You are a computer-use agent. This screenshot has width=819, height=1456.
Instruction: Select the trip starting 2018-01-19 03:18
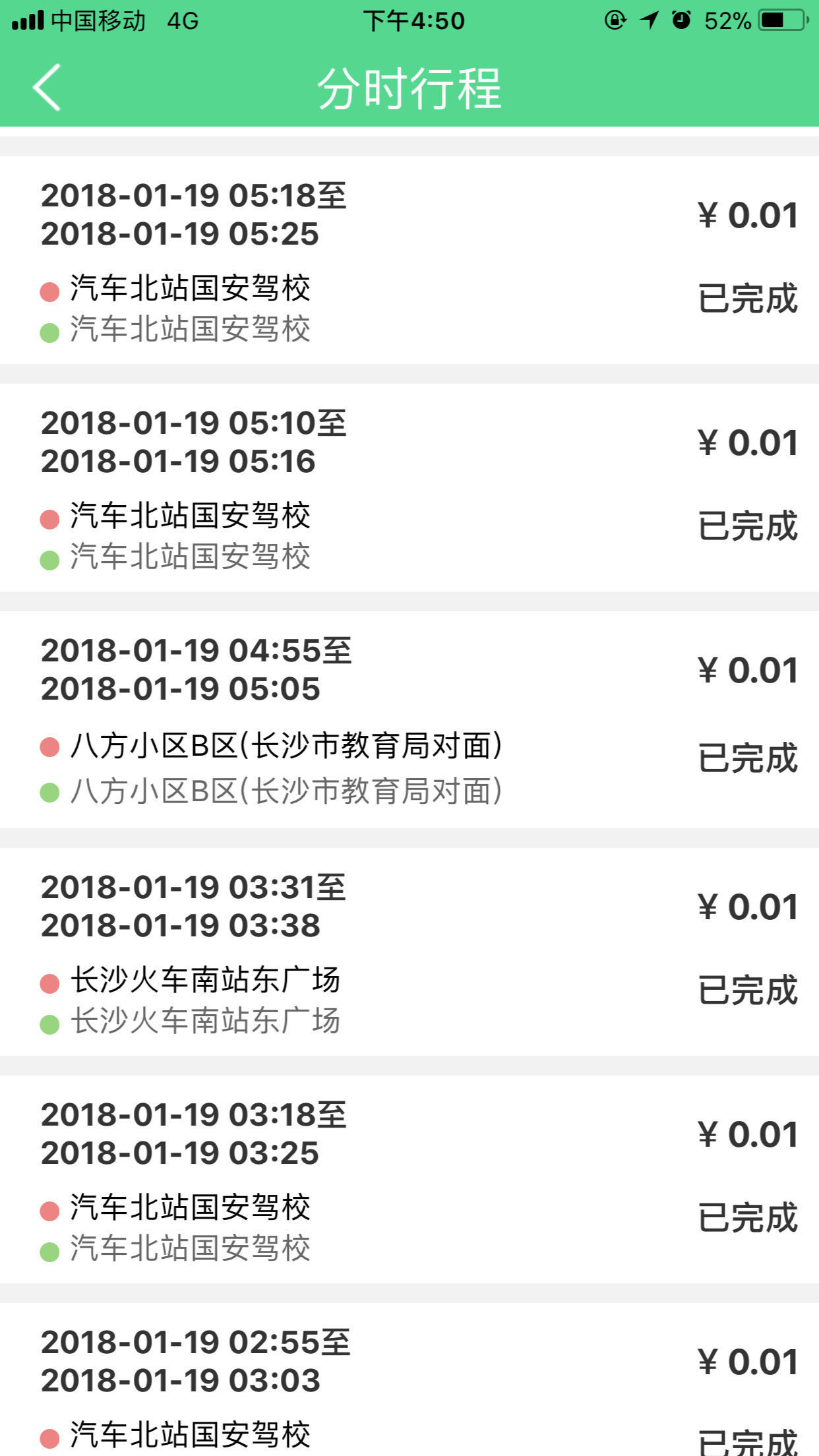tap(409, 1179)
